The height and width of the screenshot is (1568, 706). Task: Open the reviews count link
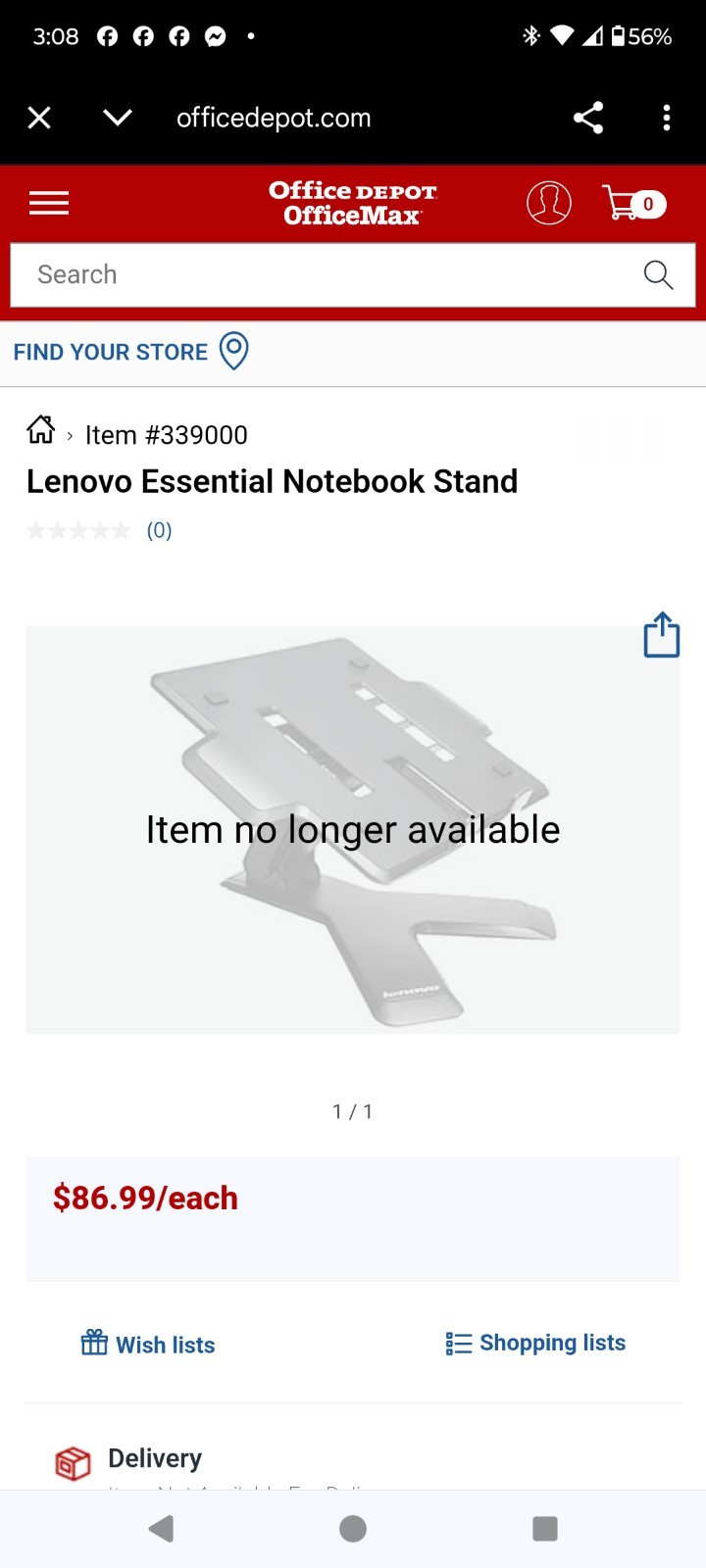pyautogui.click(x=159, y=530)
